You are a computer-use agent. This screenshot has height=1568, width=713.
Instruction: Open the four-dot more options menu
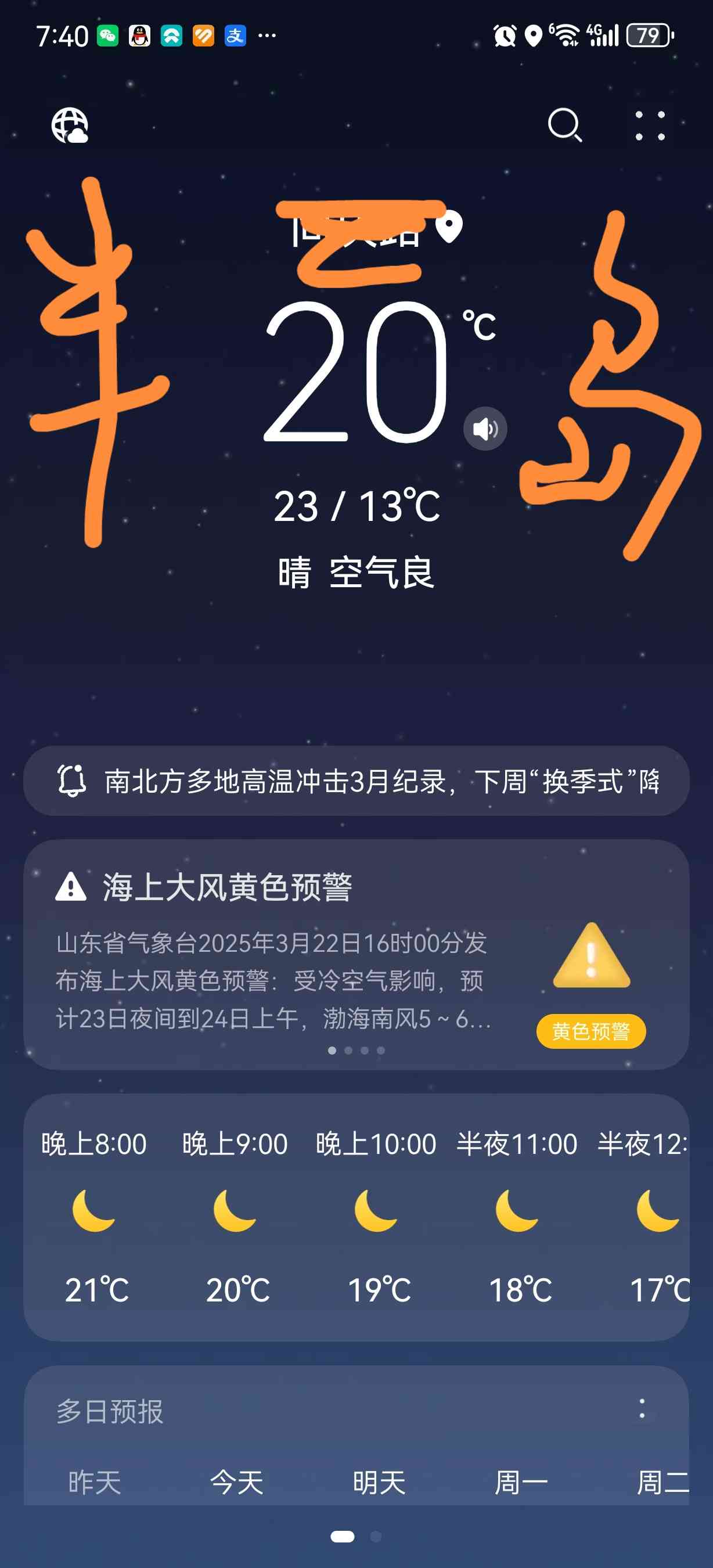click(650, 125)
